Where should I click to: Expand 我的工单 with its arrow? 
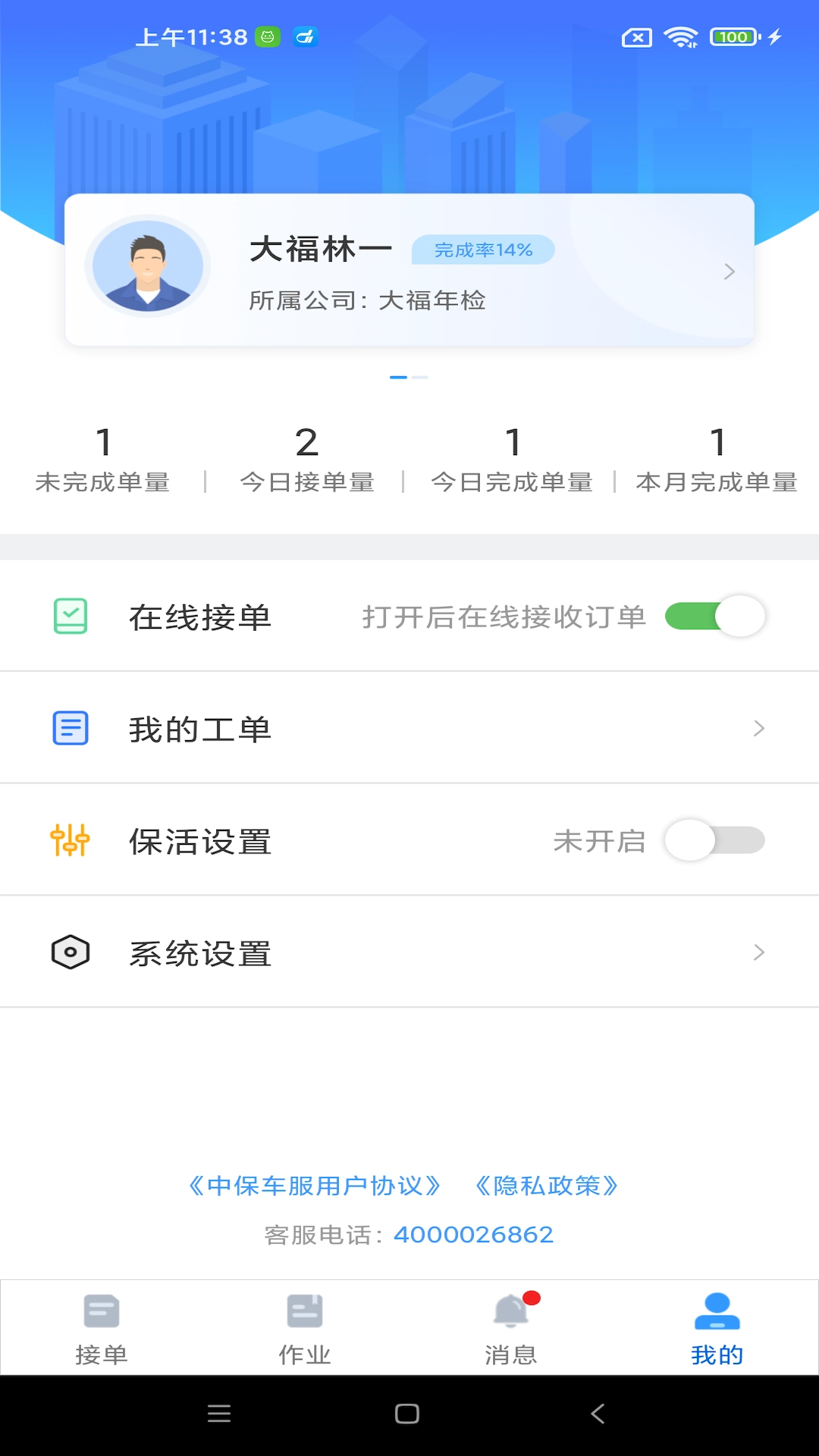758,727
